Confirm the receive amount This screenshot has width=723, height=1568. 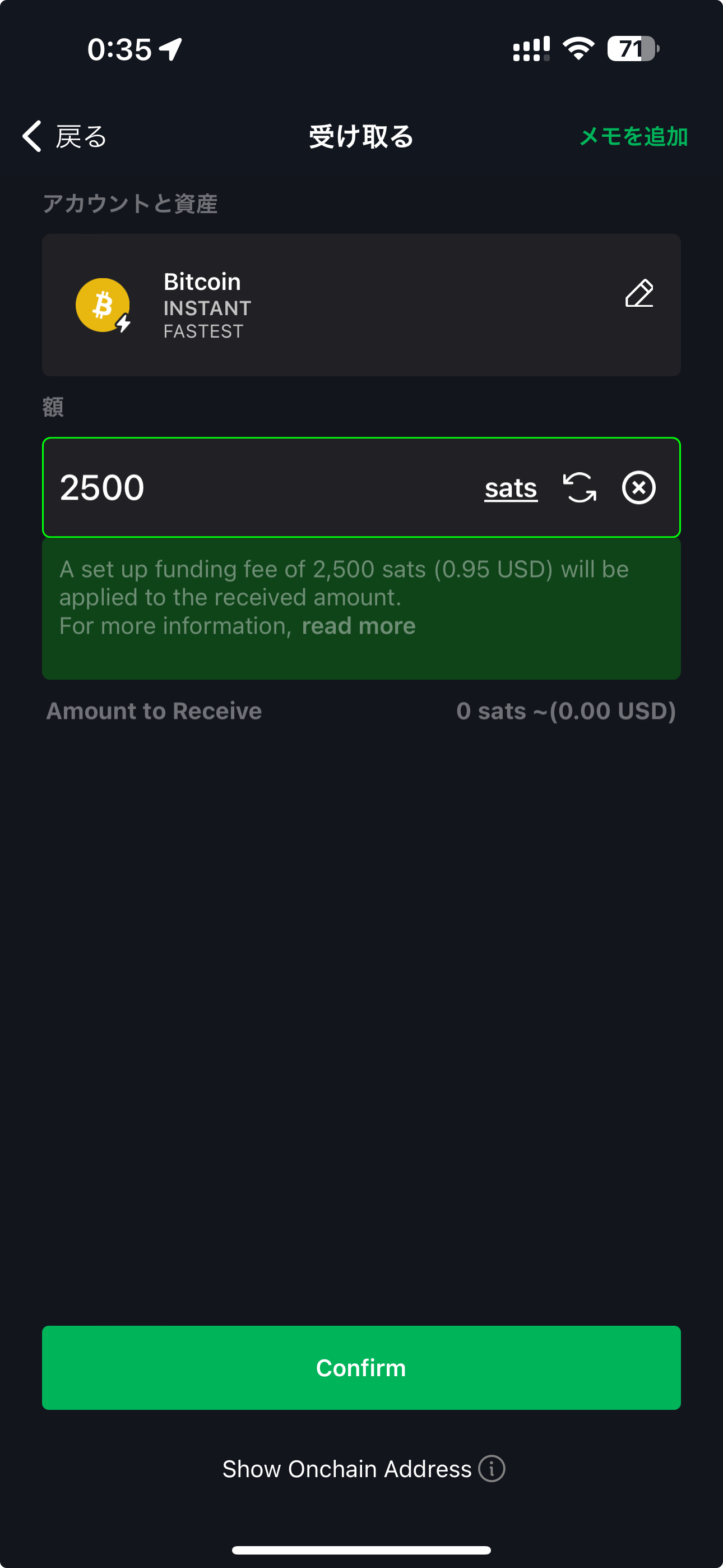coord(361,1367)
